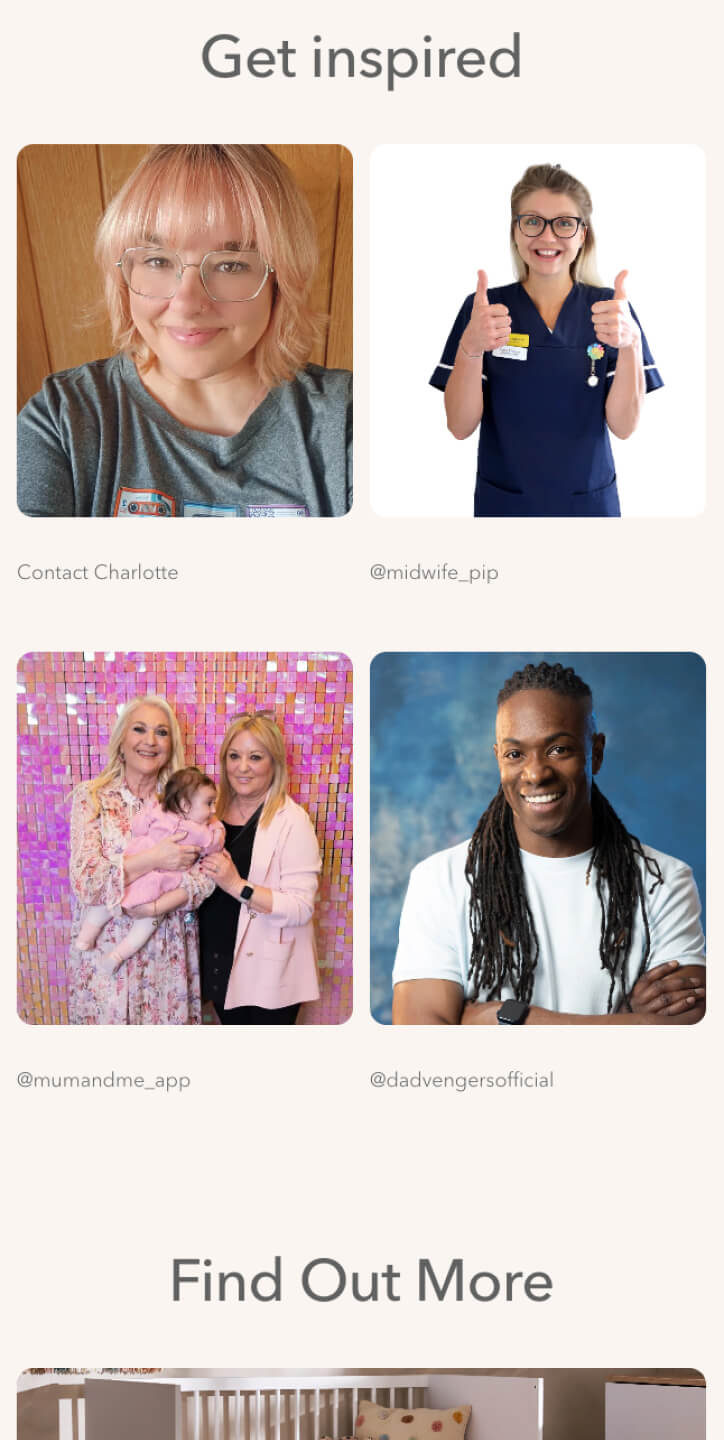The width and height of the screenshot is (724, 1440).
Task: Open the Contact Charlotte photo card
Action: (x=184, y=330)
